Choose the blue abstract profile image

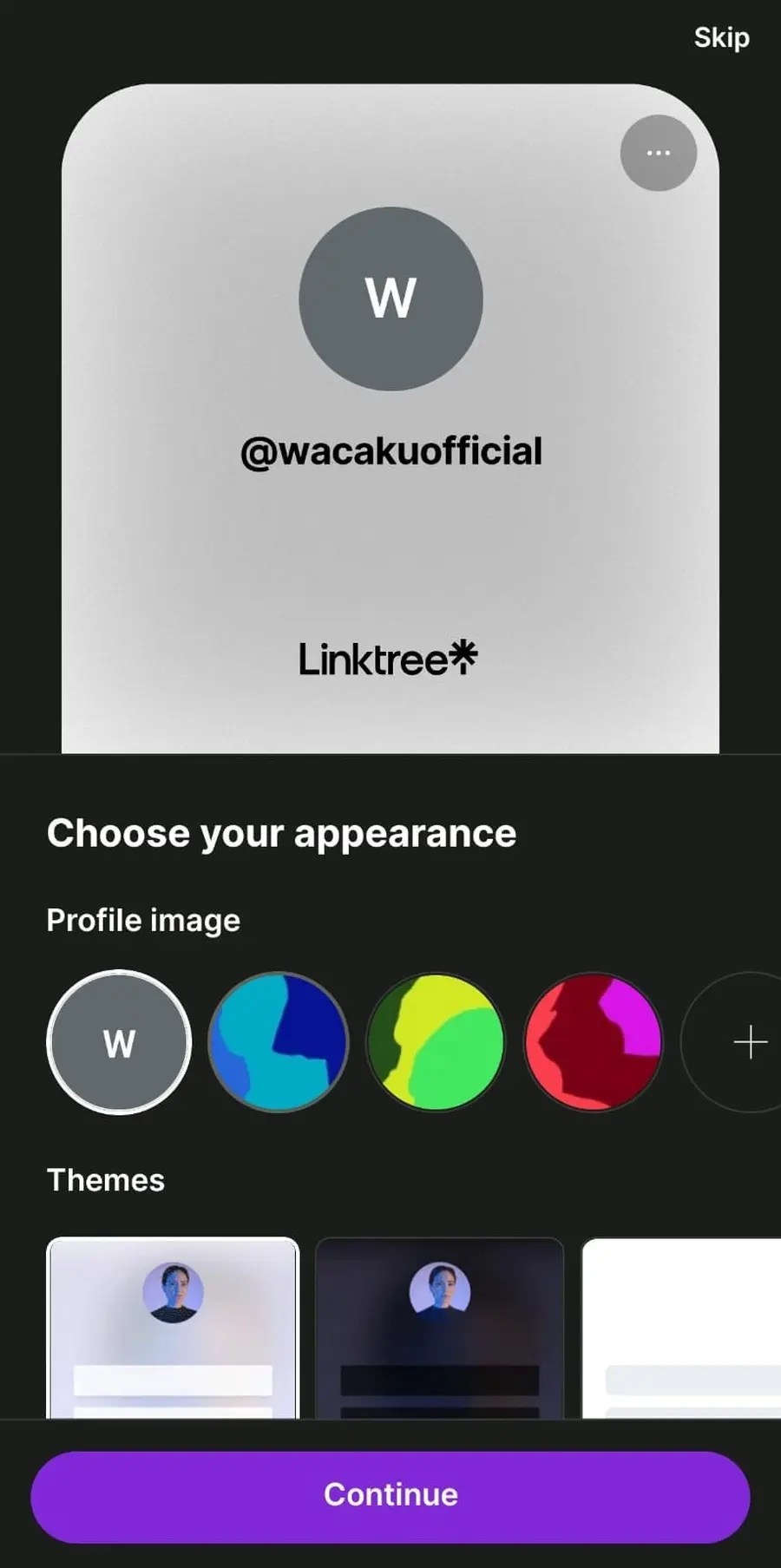coord(278,1042)
